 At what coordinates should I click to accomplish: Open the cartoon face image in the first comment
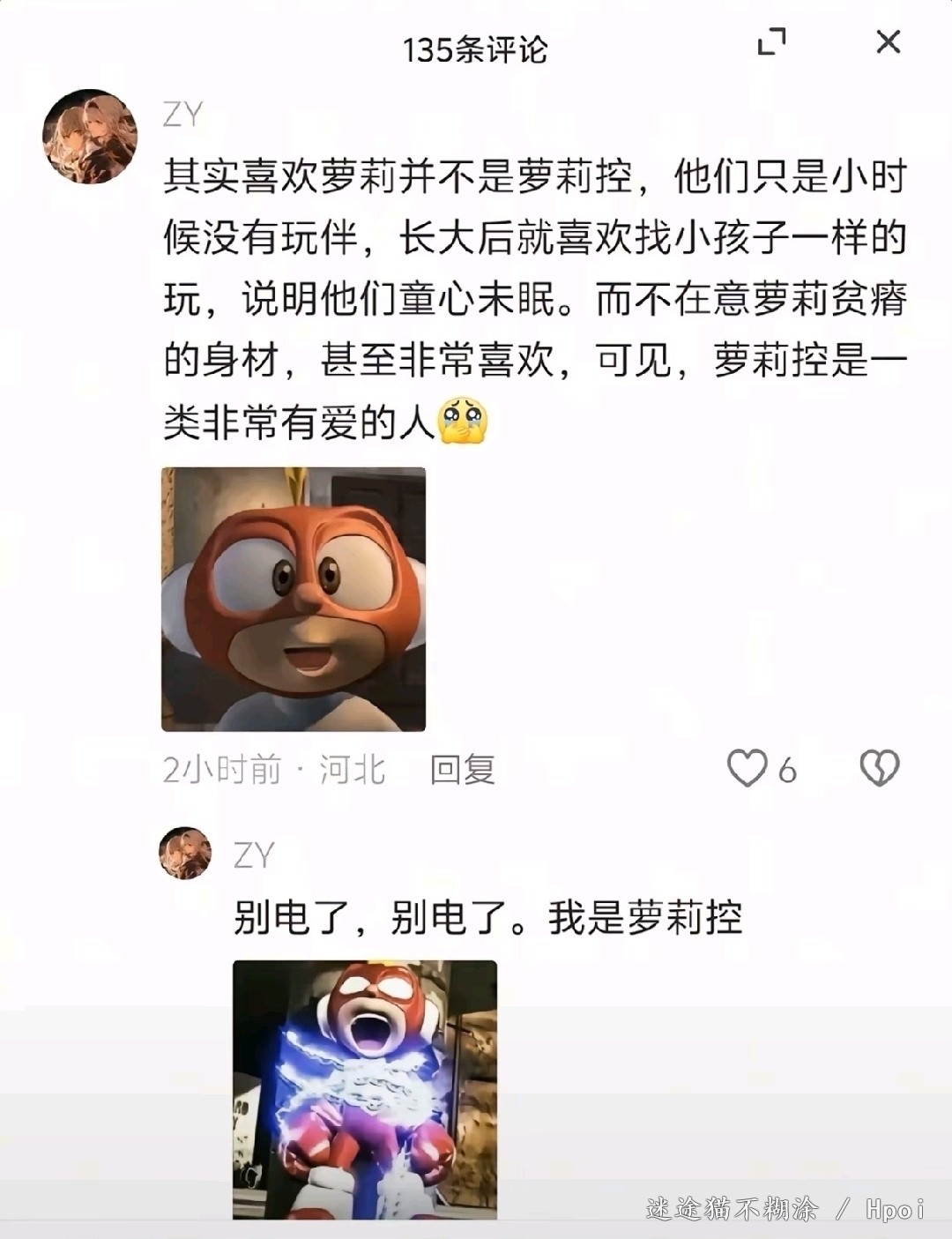(294, 600)
